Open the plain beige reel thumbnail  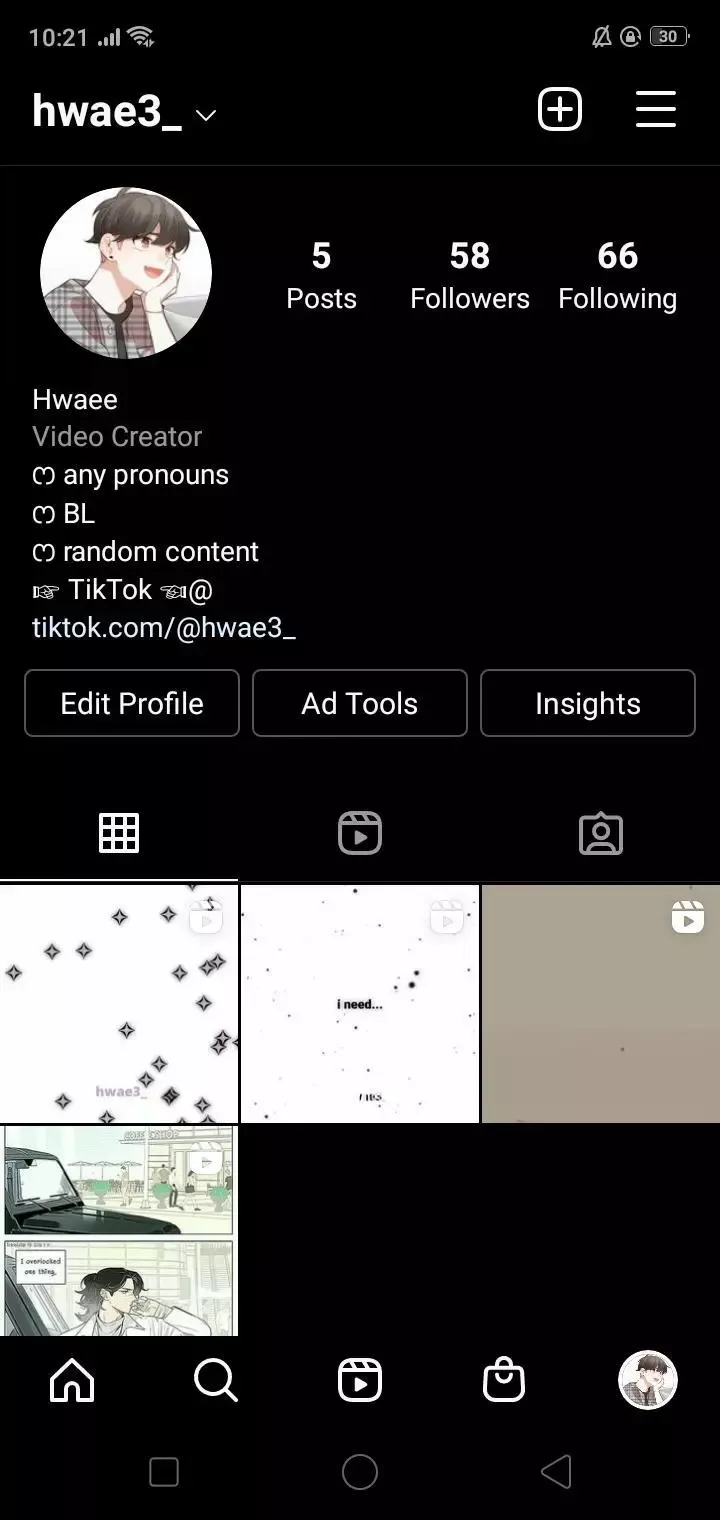click(x=601, y=1003)
